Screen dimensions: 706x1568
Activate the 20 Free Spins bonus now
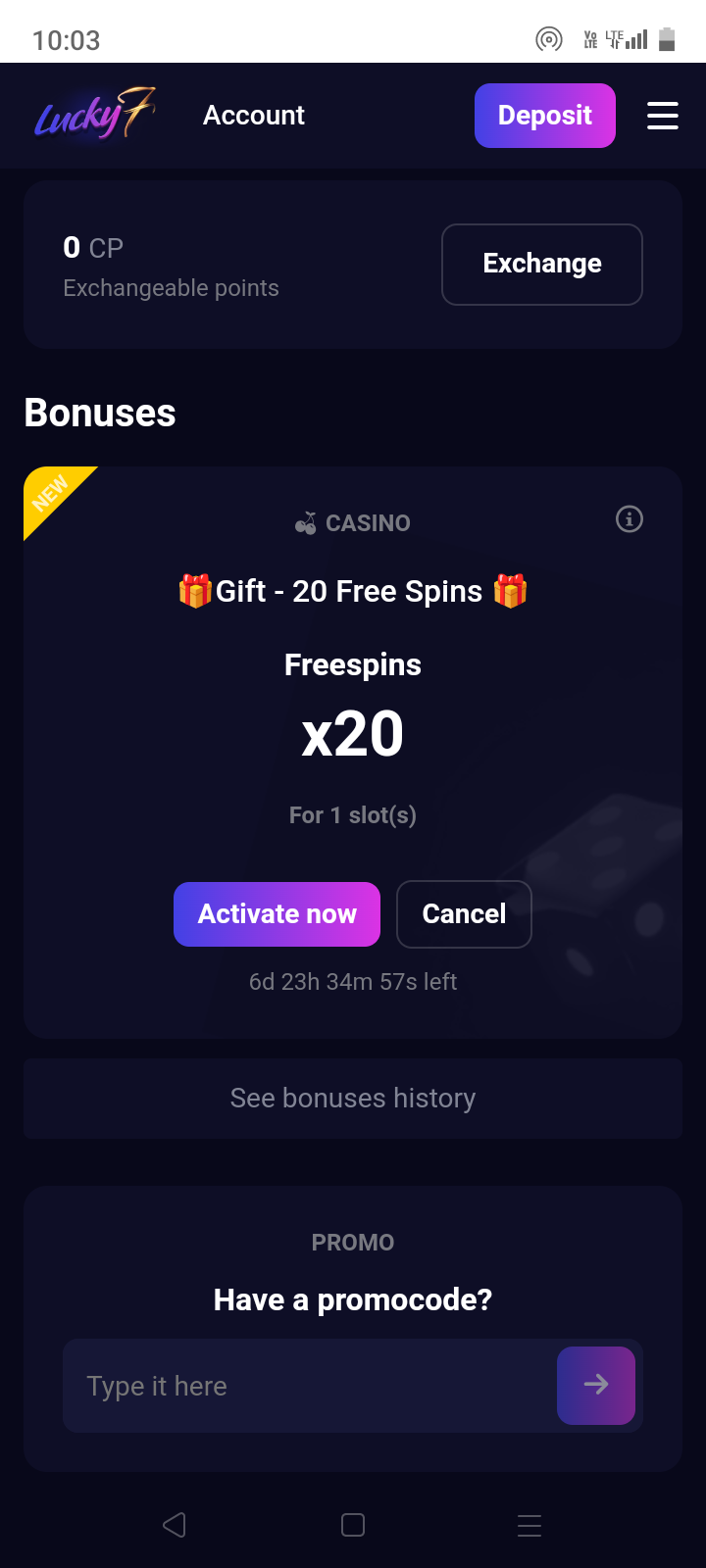pos(277,914)
